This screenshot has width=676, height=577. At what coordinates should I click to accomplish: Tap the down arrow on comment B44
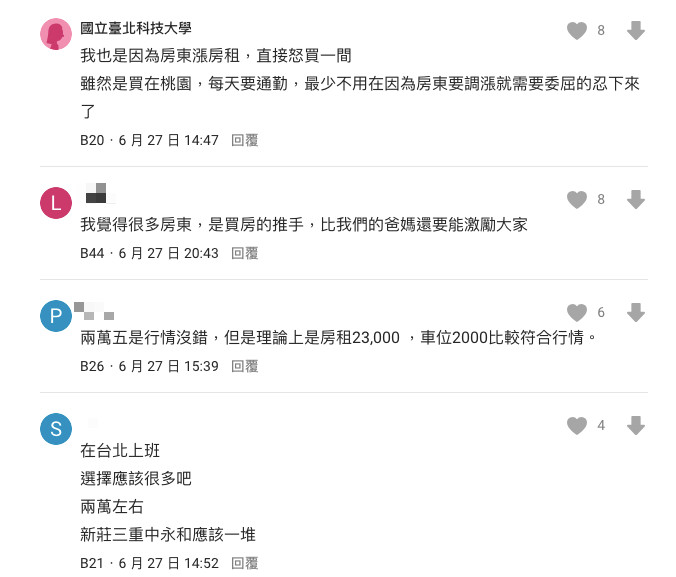point(635,200)
